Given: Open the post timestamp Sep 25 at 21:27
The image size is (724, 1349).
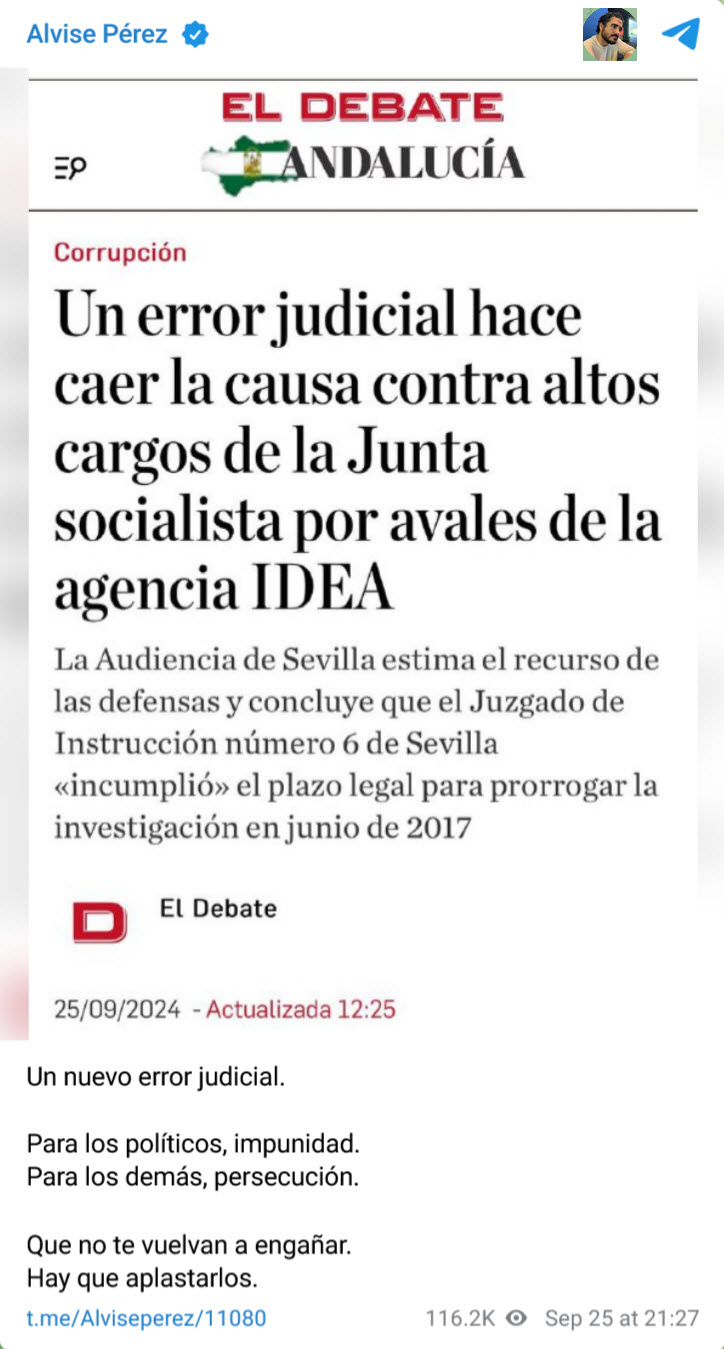Looking at the screenshot, I should [621, 1318].
